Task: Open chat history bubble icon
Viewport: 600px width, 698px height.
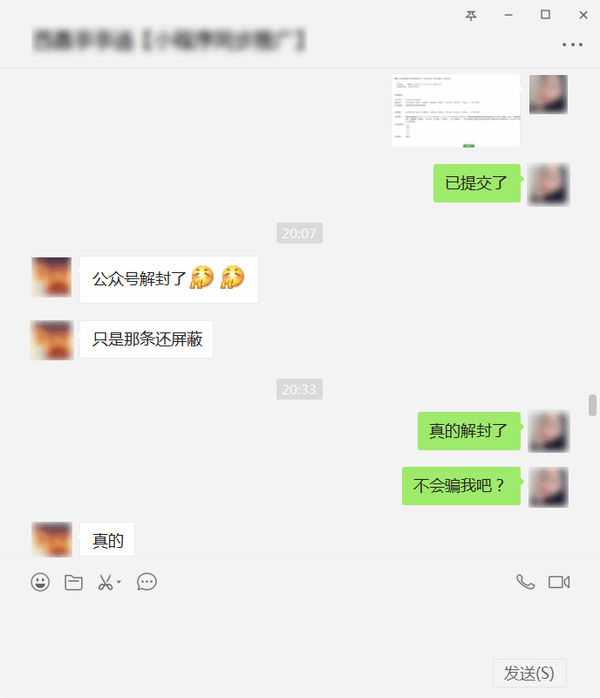Action: (147, 582)
